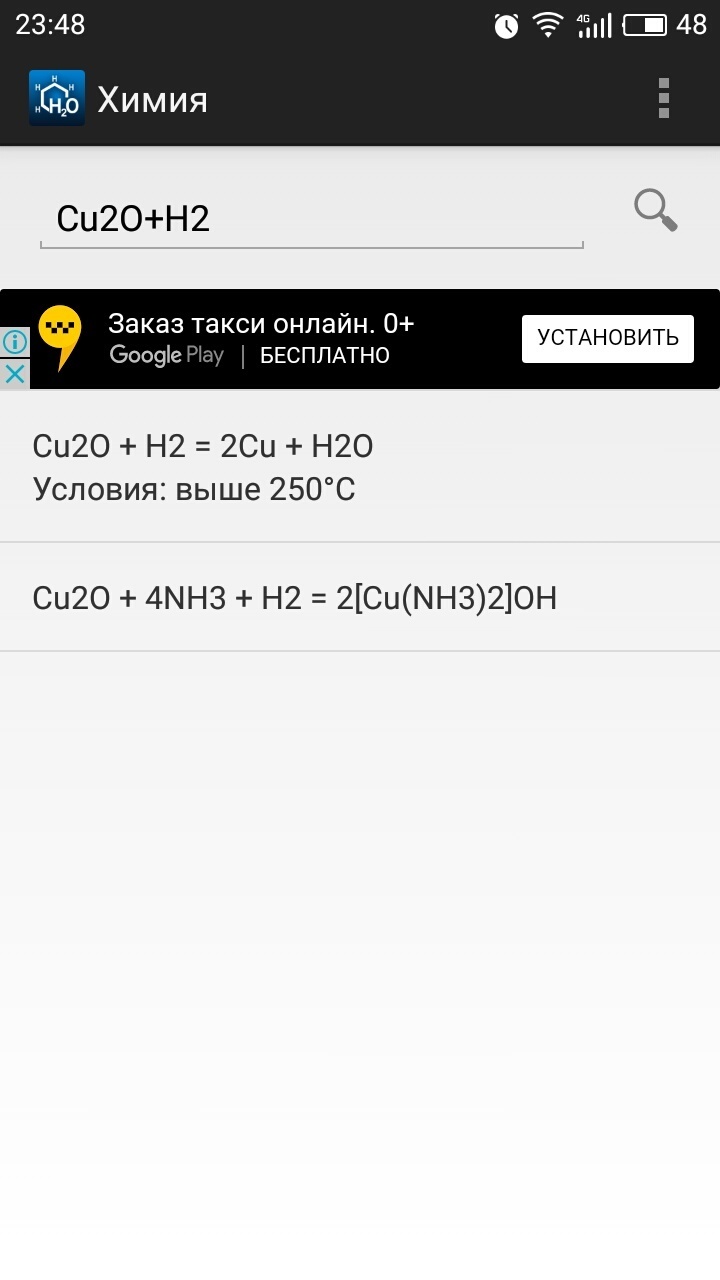Screen dimensions: 720x1280
Task: Open the three-dot overflow menu
Action: (664, 99)
